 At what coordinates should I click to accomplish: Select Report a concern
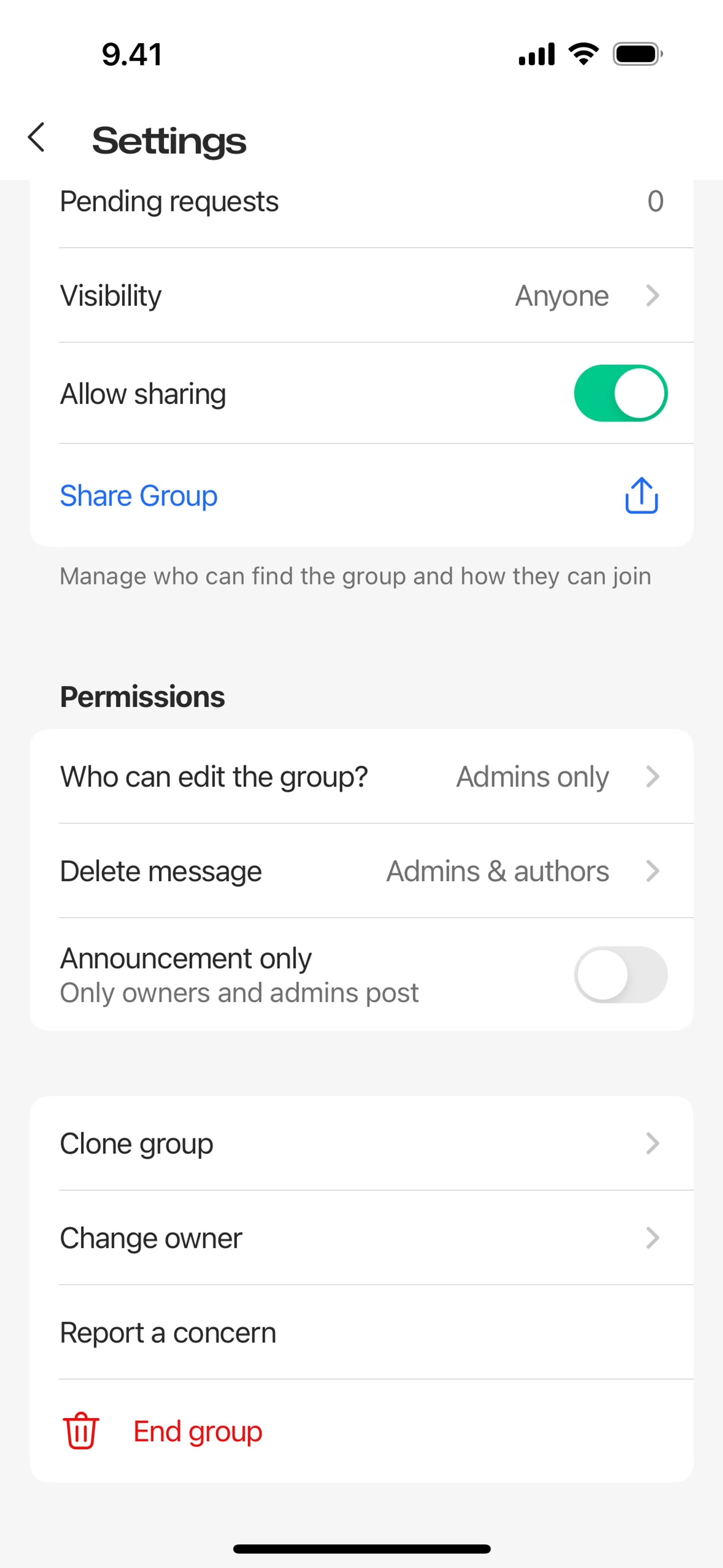[361, 1333]
